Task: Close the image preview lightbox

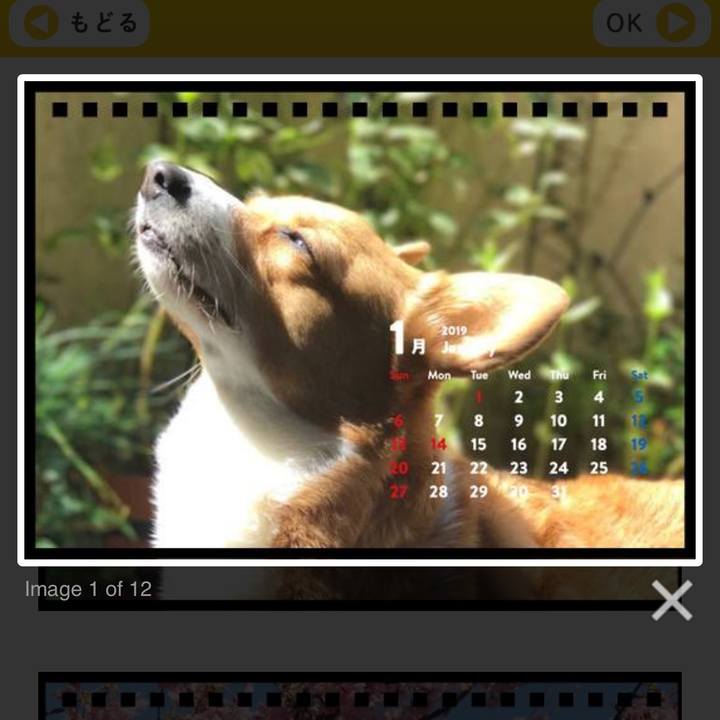Action: tap(671, 600)
